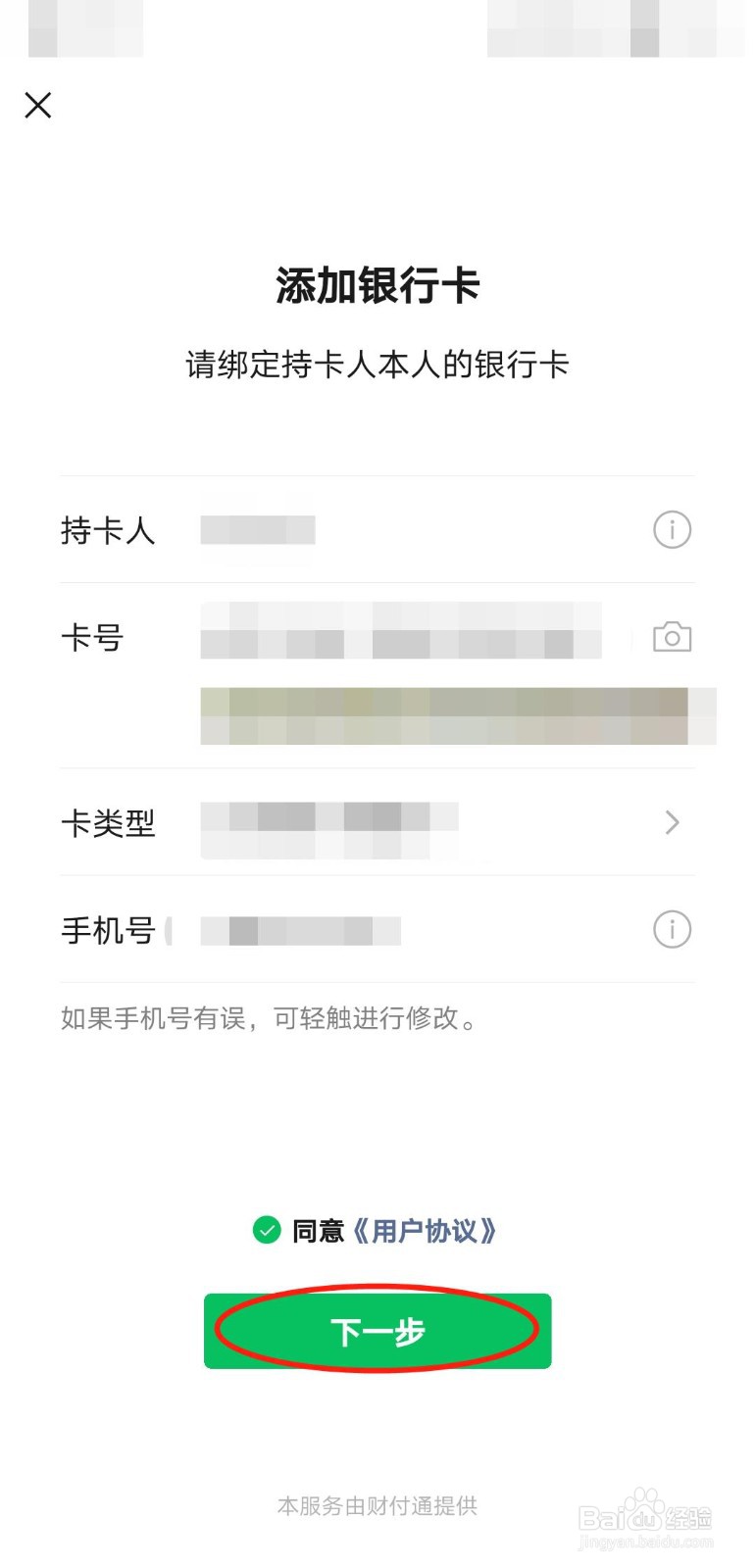Open cardholder help via circular info icon
This screenshot has height=1568, width=755.
pos(672,530)
